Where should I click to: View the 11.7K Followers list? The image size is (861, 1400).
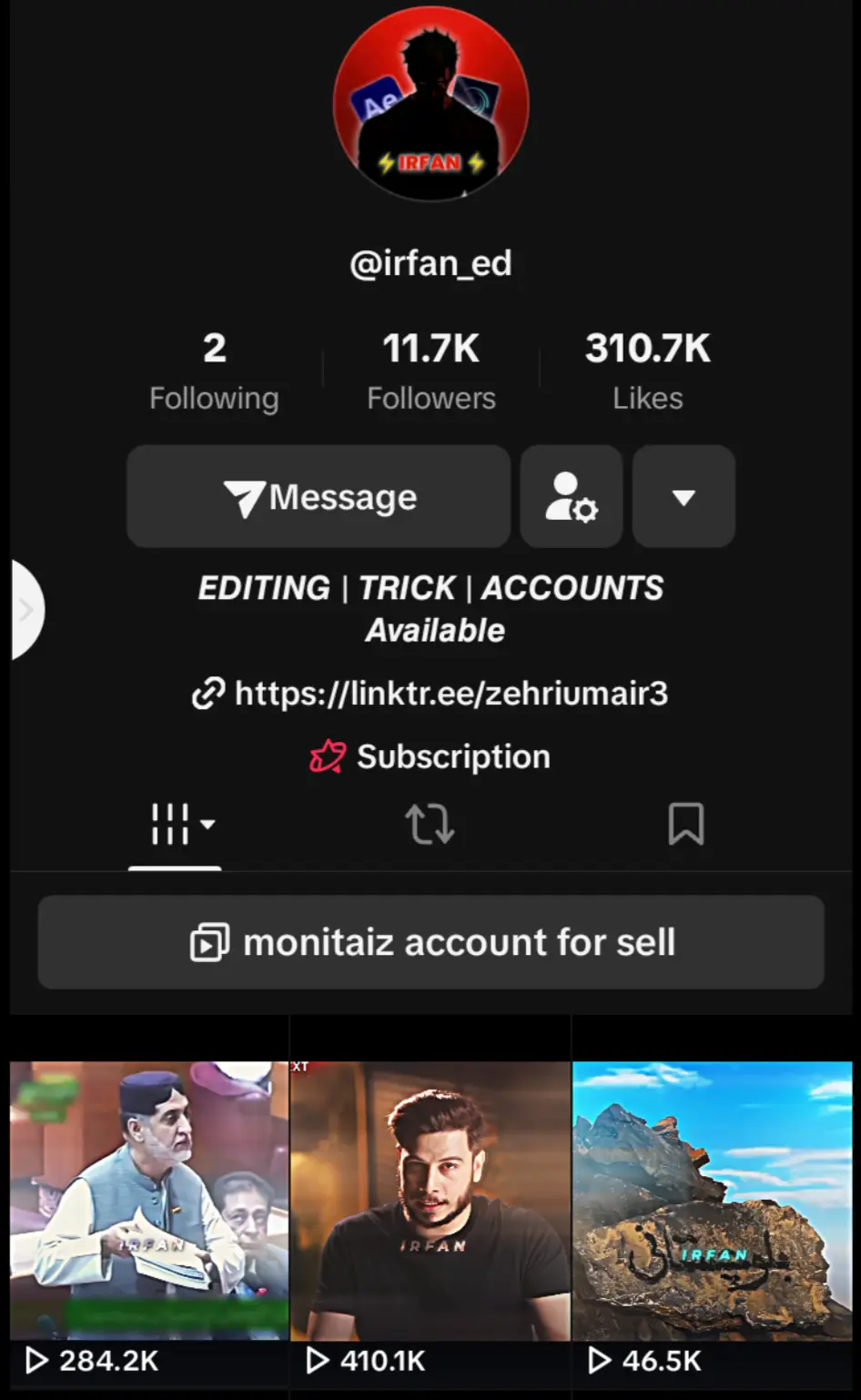coord(430,371)
